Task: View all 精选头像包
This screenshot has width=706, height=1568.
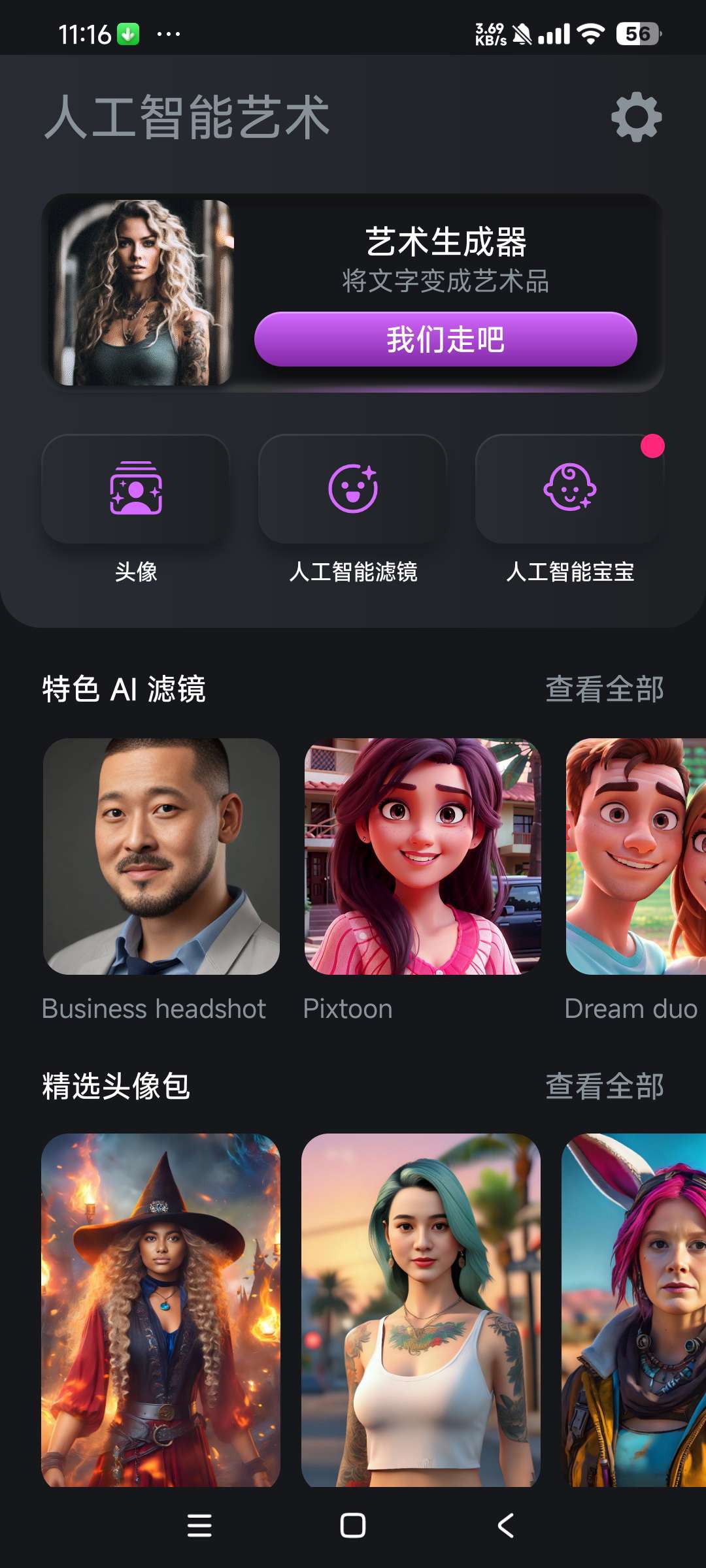Action: pos(604,1086)
